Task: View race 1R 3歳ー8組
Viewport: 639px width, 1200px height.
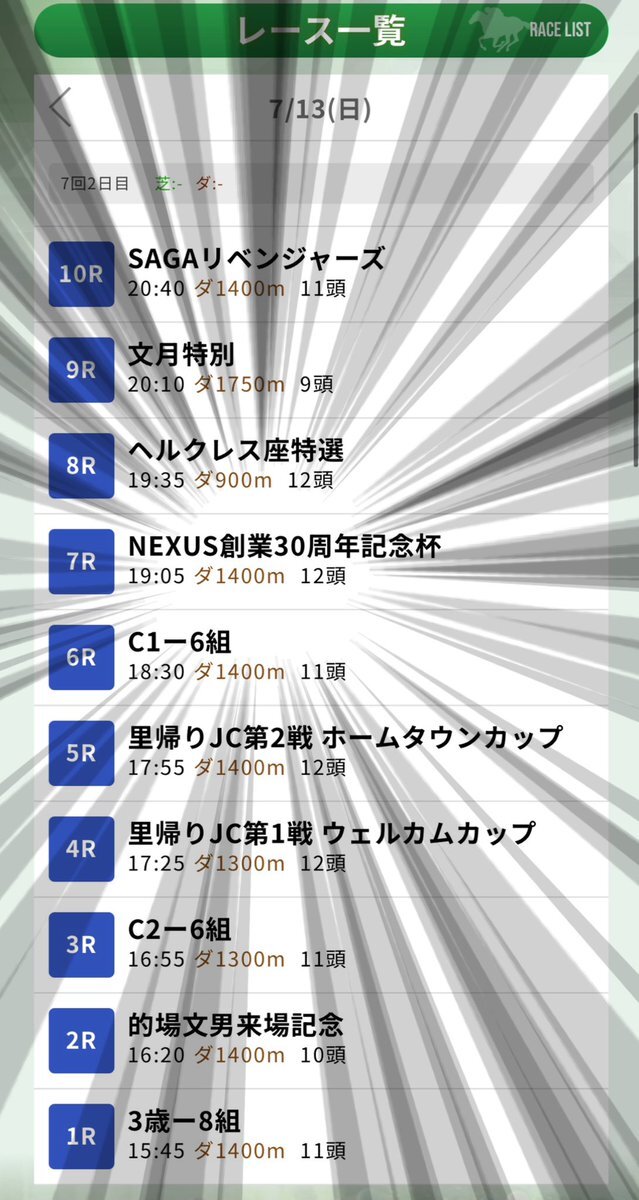Action: point(321,1137)
